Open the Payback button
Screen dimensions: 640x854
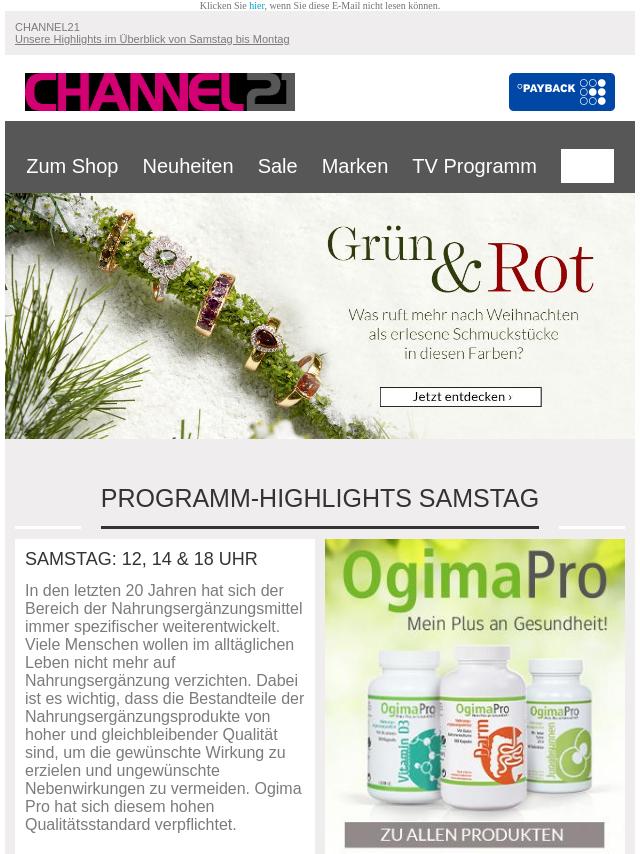click(561, 92)
